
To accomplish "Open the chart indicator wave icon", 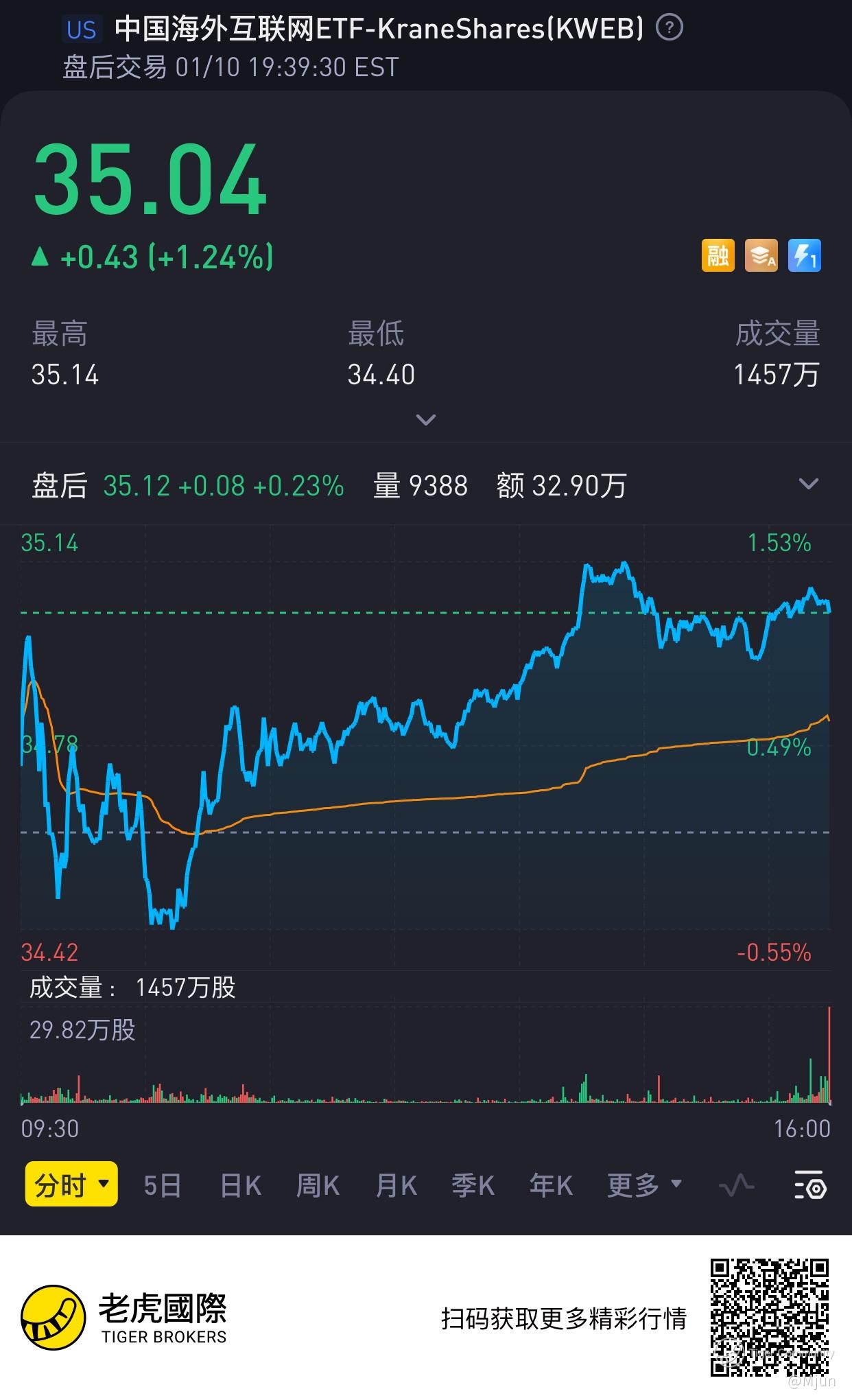I will pyautogui.click(x=736, y=1185).
